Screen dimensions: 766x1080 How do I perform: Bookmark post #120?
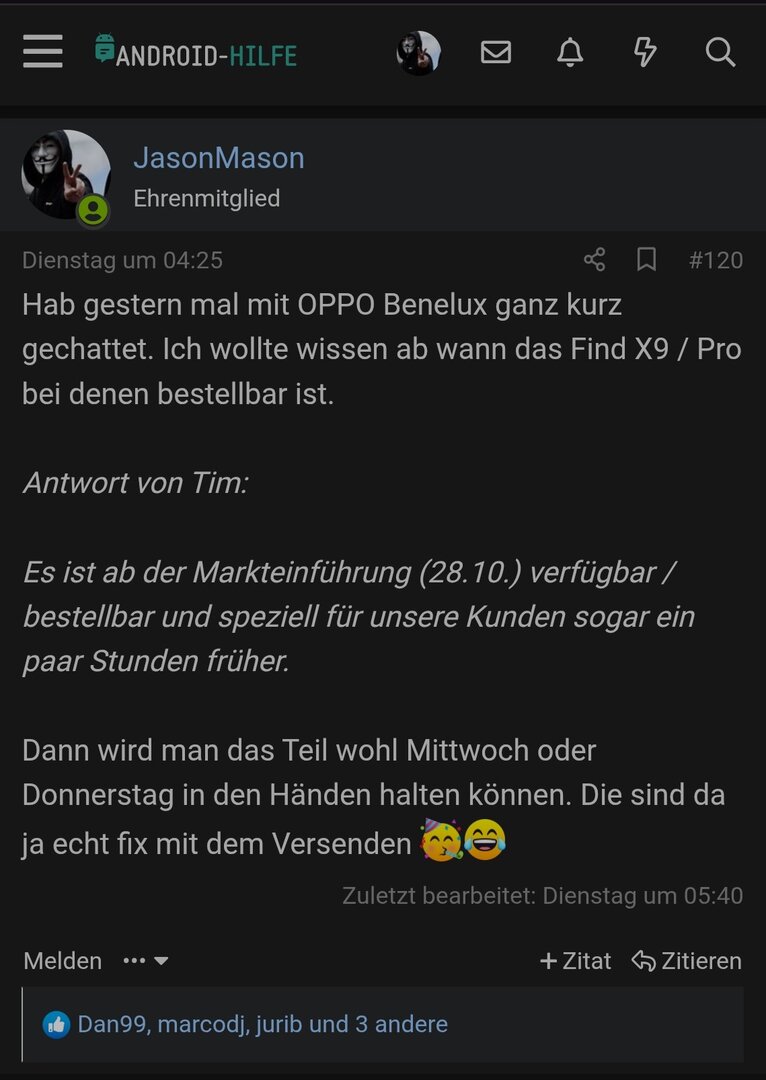(647, 260)
